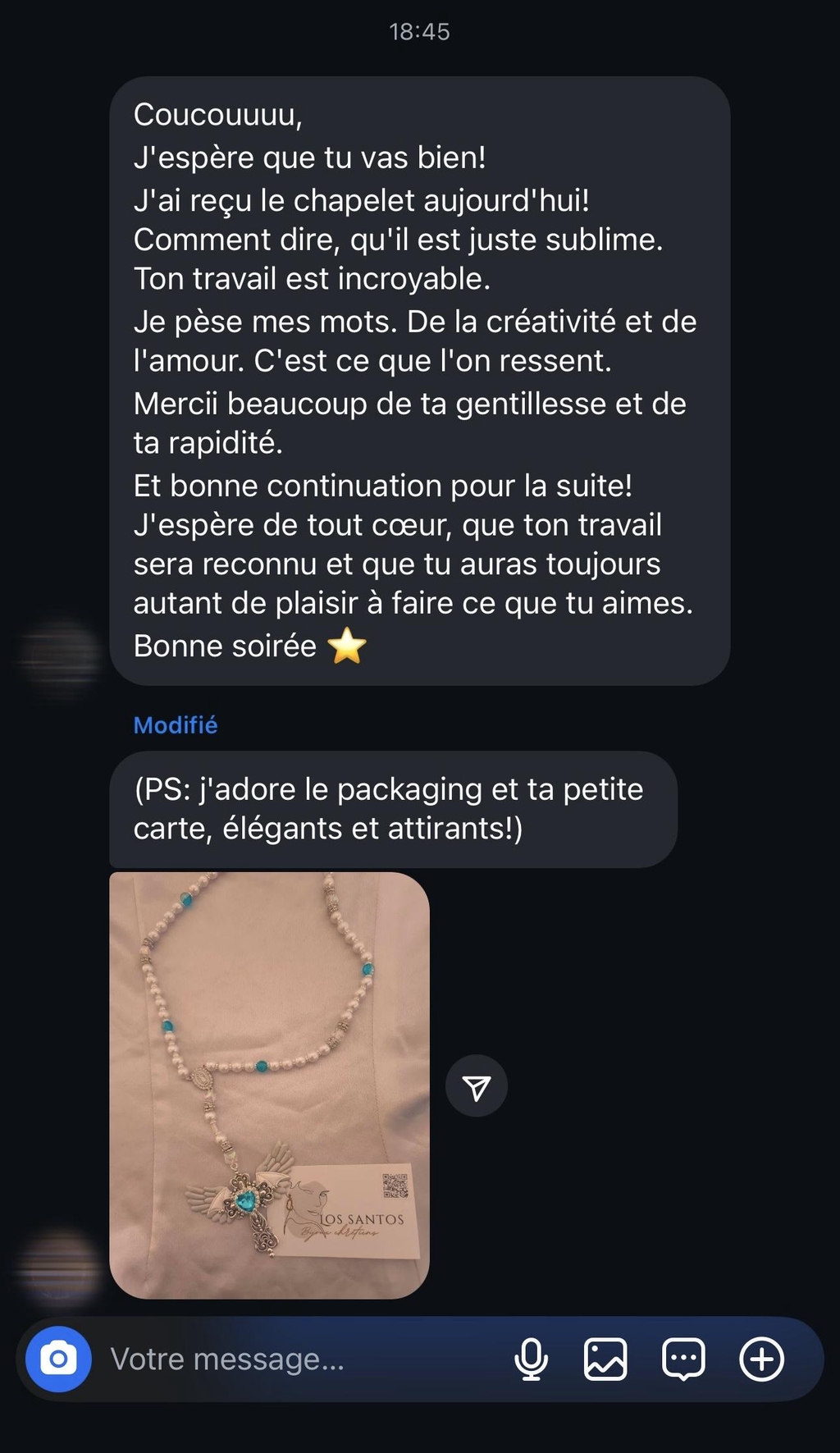This screenshot has height=1453, width=840.
Task: Open the sticker and GIF bubble icon
Action: point(683,1359)
